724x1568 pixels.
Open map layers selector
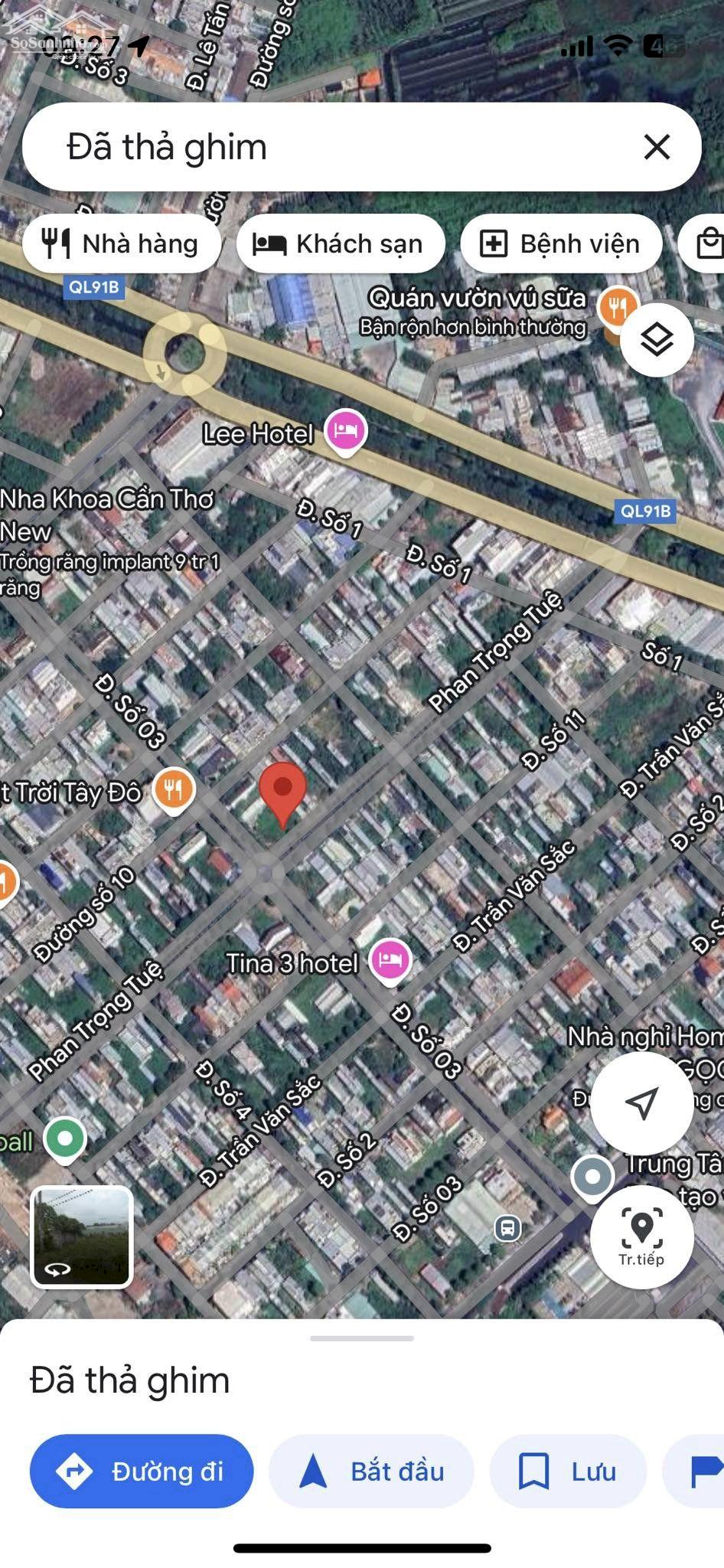[657, 340]
